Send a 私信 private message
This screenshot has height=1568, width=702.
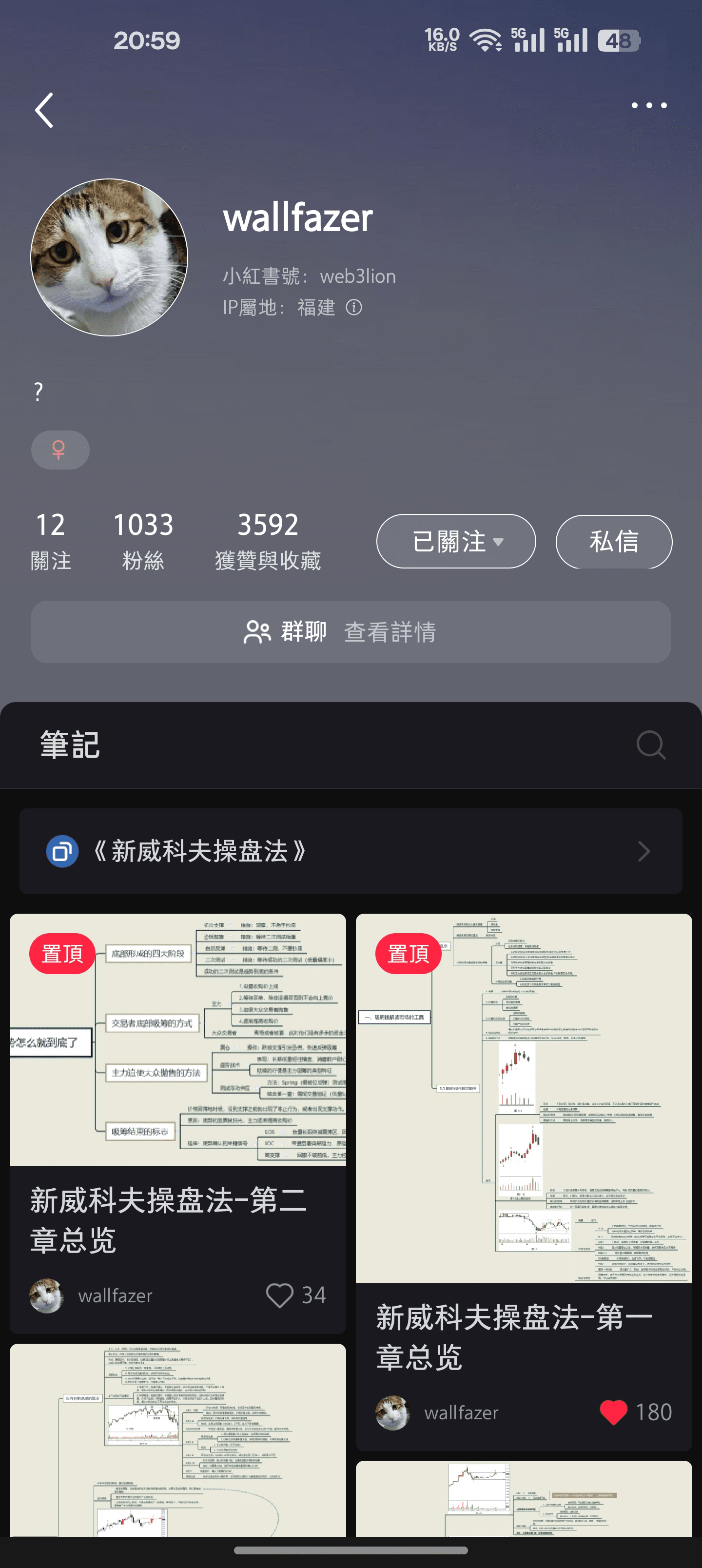pyautogui.click(x=614, y=541)
